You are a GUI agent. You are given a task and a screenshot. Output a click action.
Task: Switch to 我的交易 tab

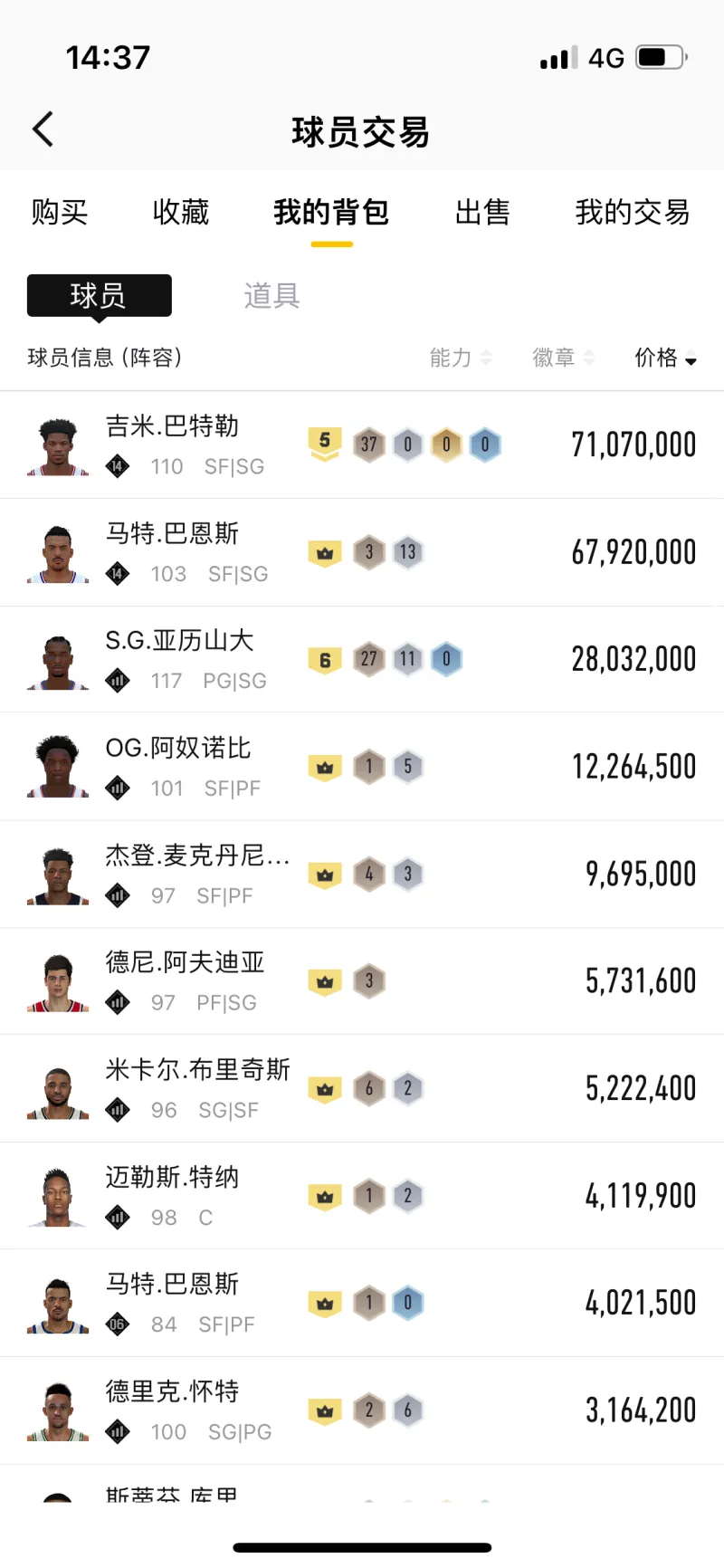[632, 213]
